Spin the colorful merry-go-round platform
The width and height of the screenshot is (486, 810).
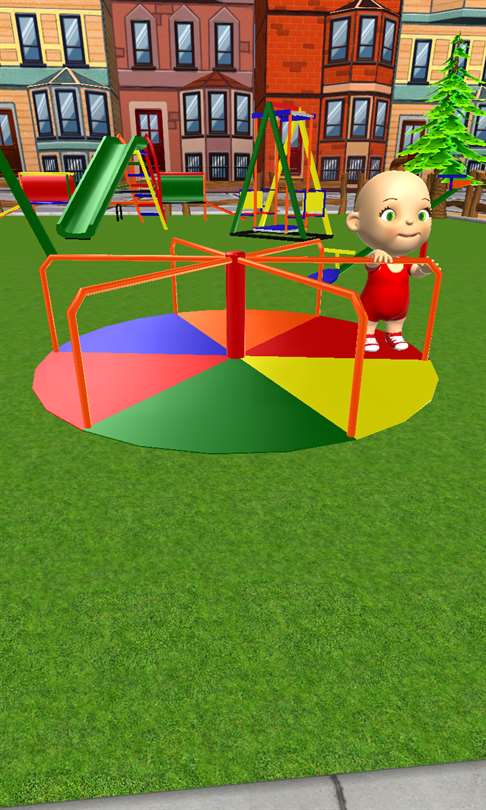pos(236,380)
